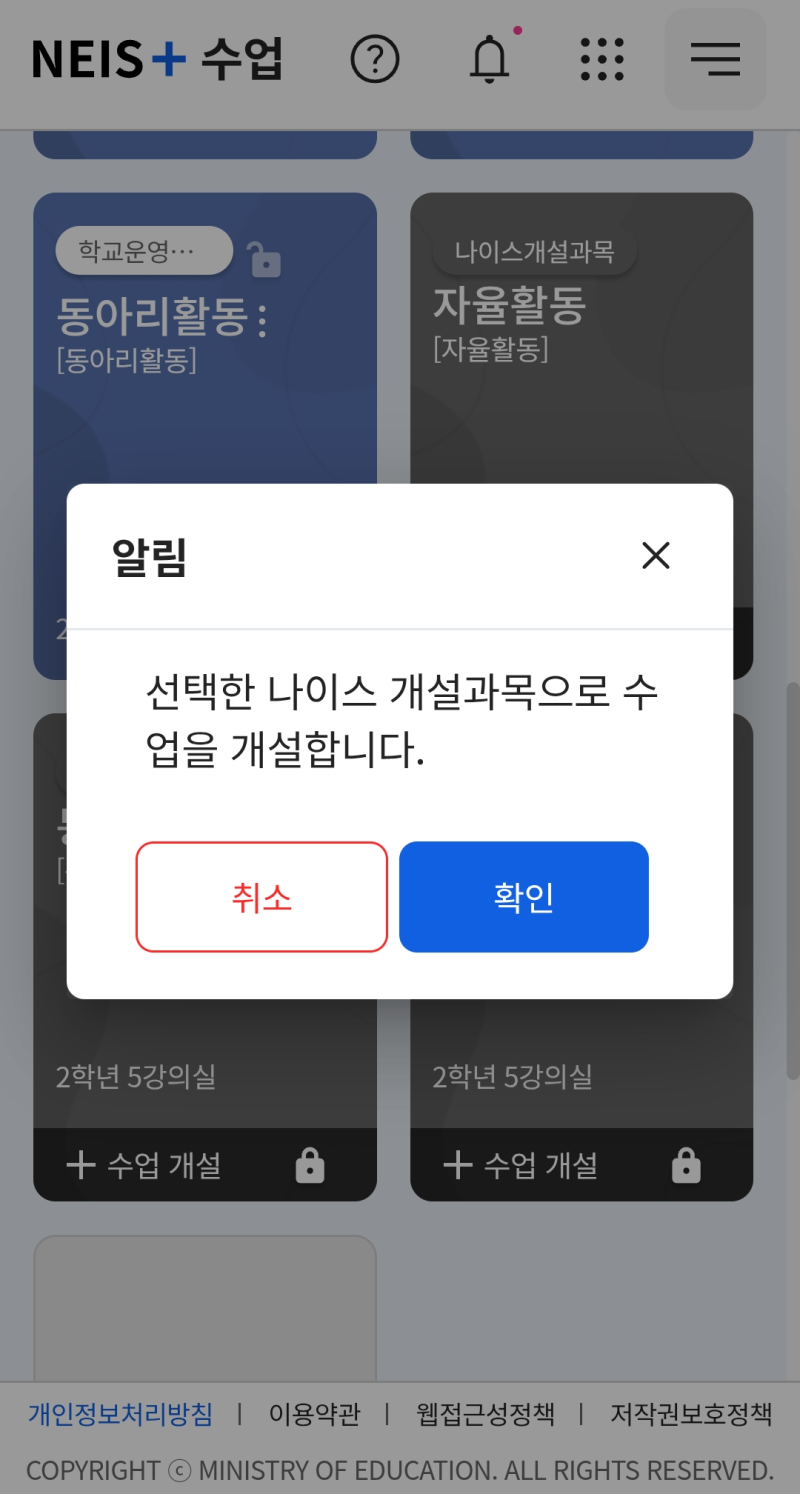Open the app grid launcher icon
800x1494 pixels.
[x=602, y=60]
